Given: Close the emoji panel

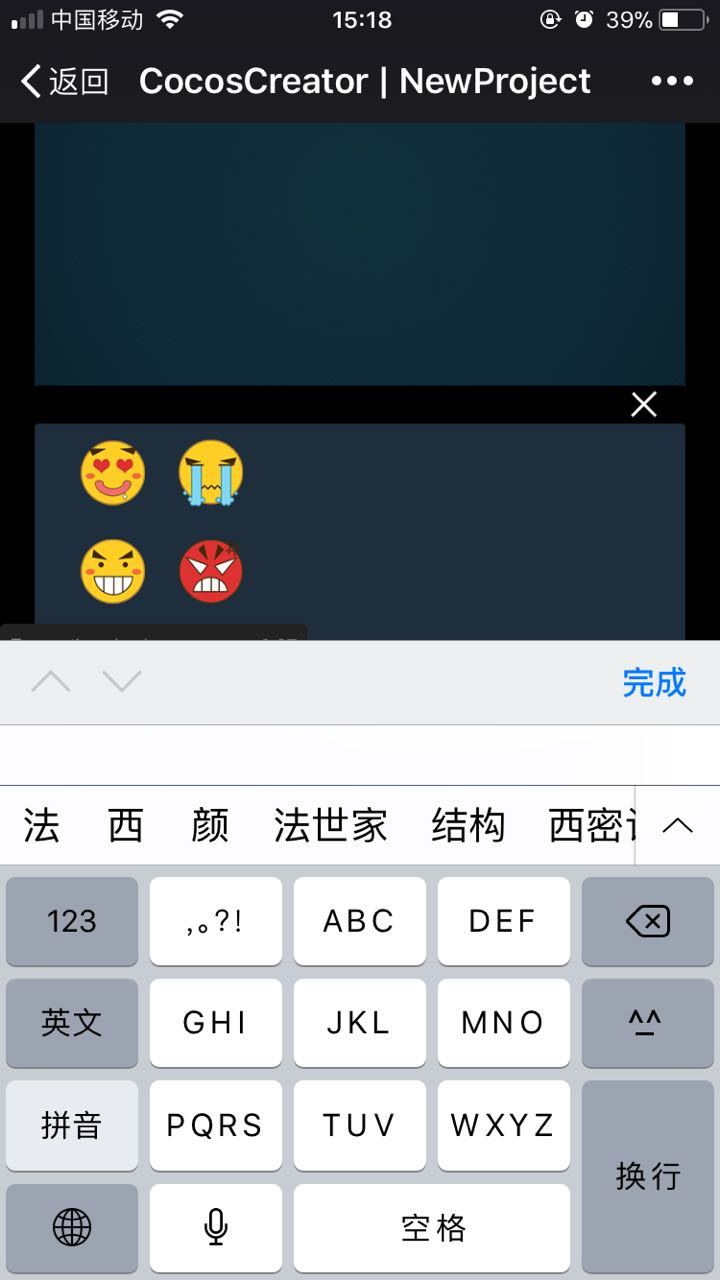Looking at the screenshot, I should coord(644,404).
